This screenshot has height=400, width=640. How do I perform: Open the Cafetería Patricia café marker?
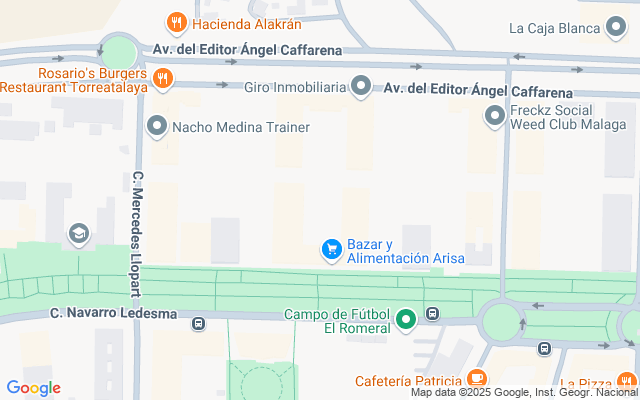[477, 380]
